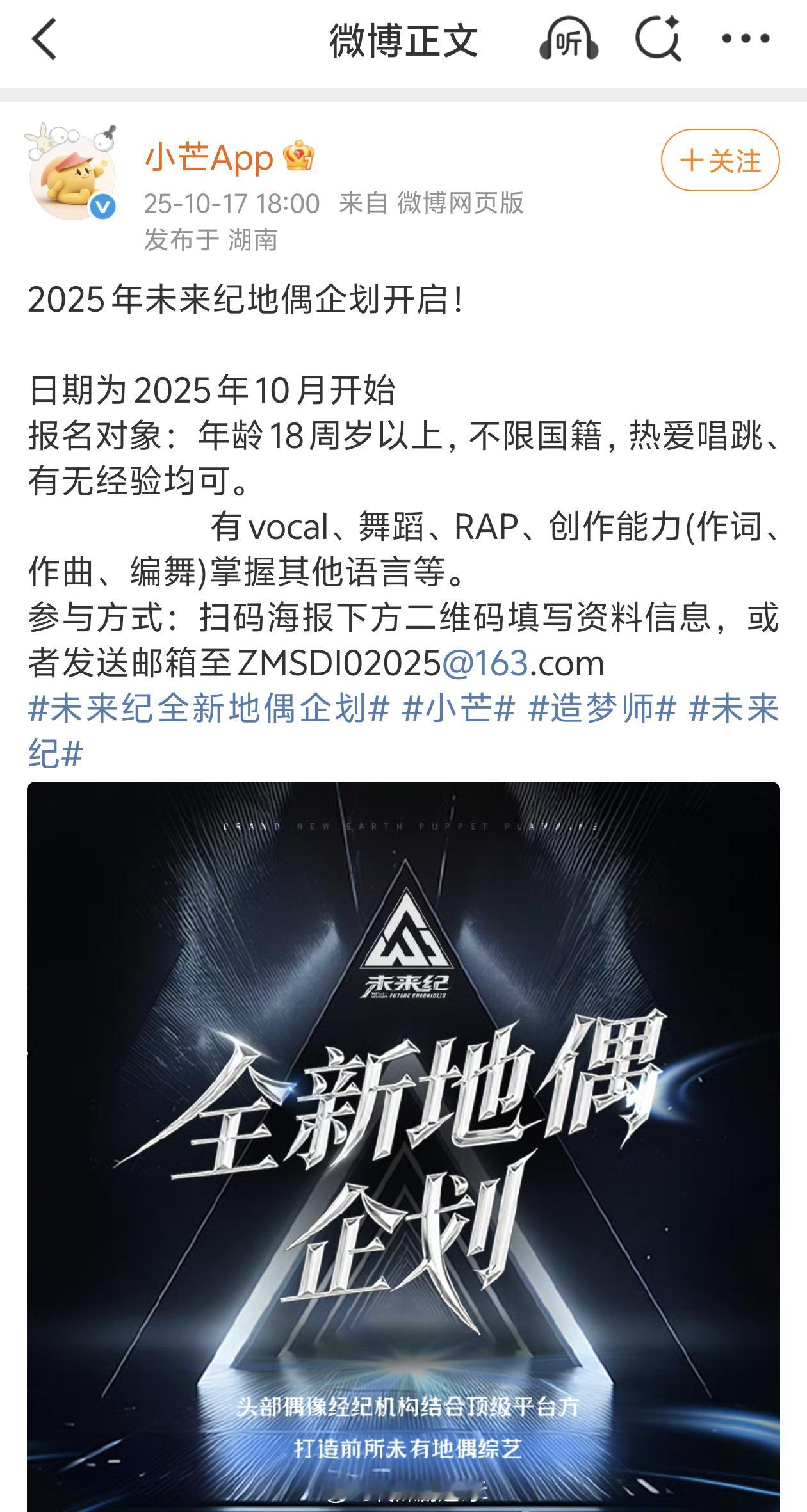Open the #造梦师# hashtag

tap(602, 709)
